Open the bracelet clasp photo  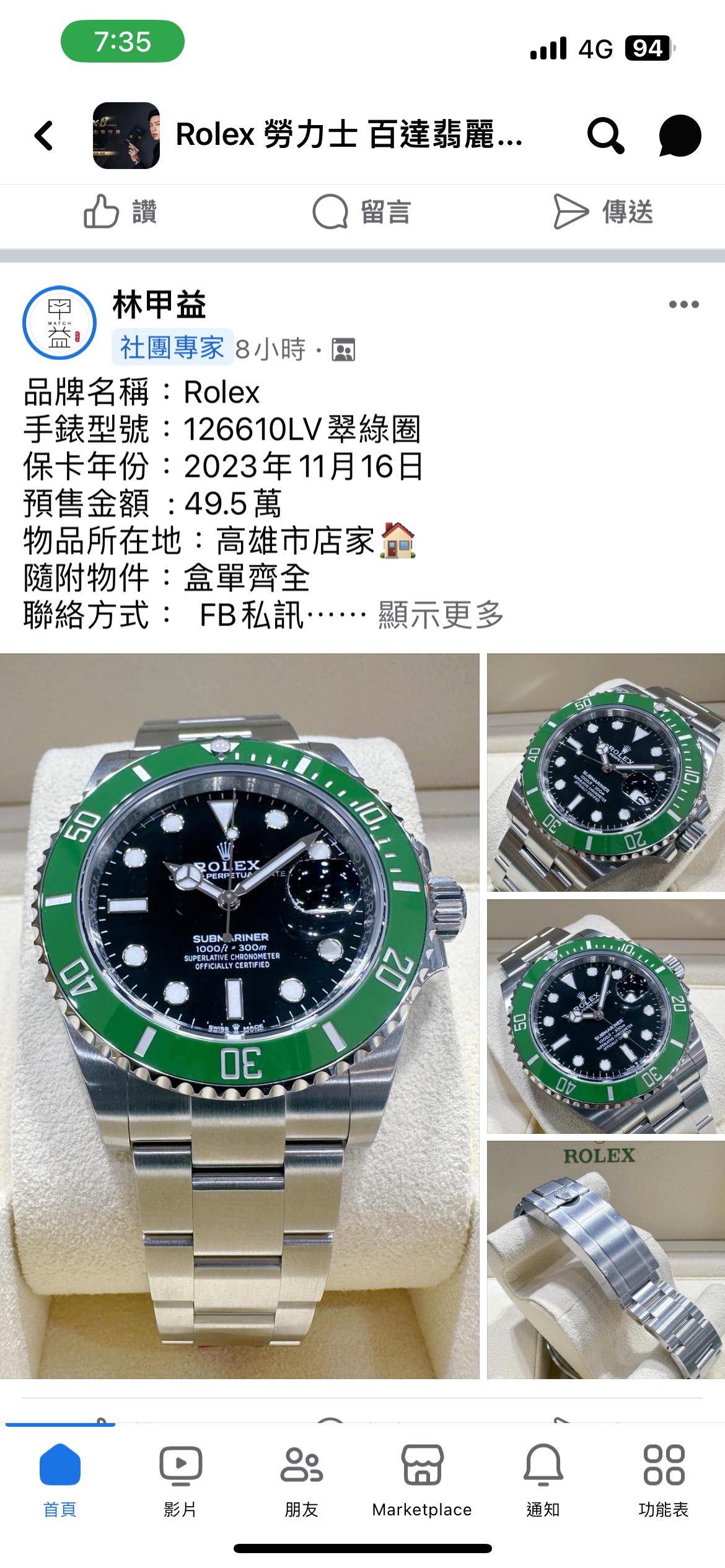[x=605, y=1260]
